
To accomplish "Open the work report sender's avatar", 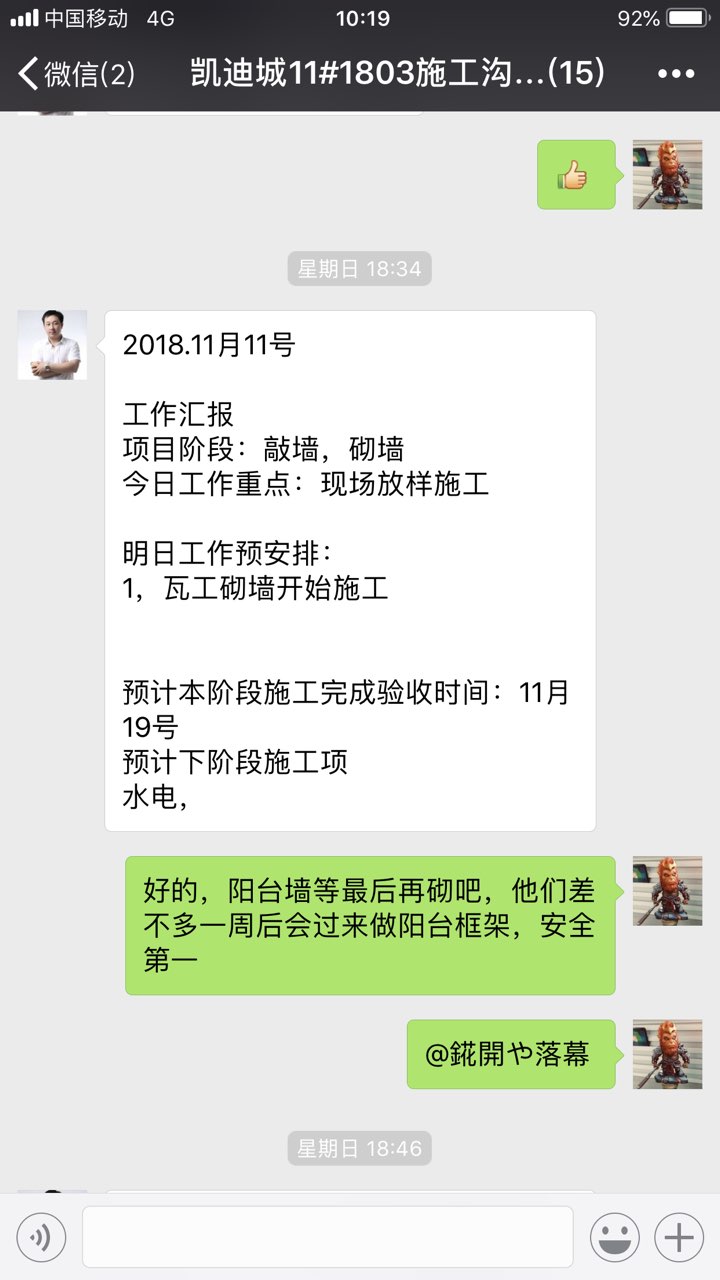I will (52, 345).
